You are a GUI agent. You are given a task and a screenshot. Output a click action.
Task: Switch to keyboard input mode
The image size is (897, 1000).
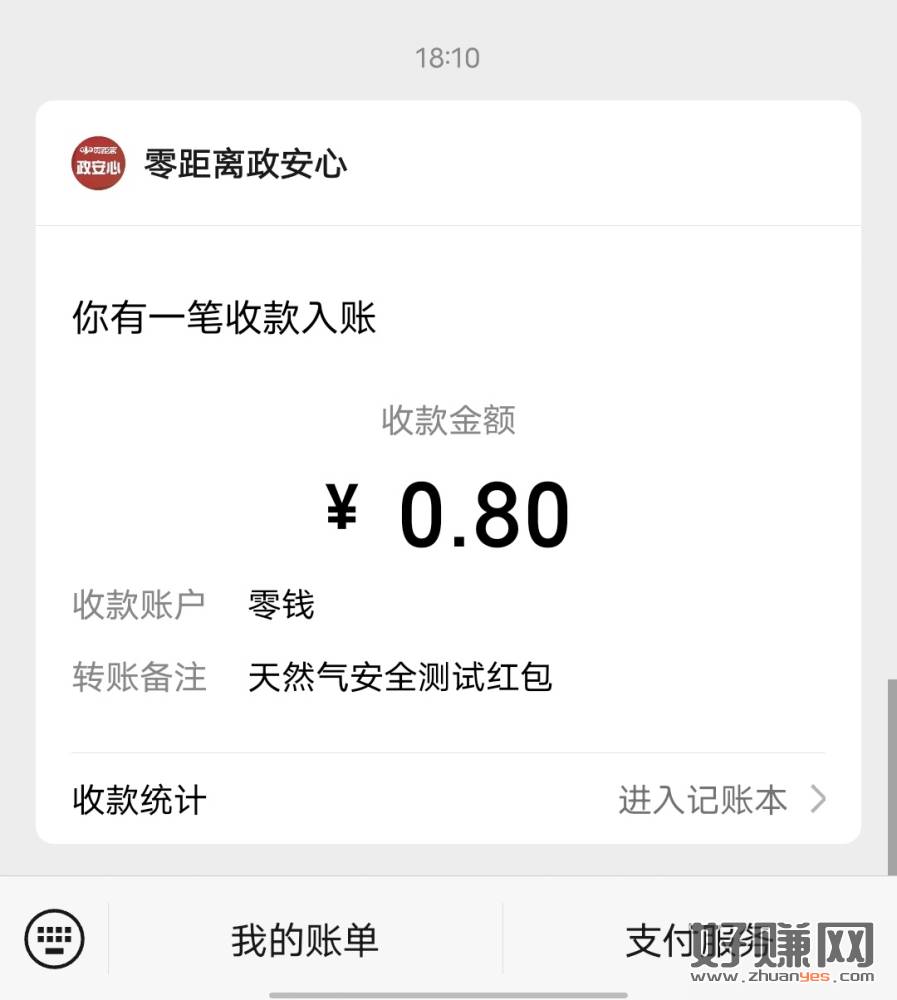click(x=54, y=939)
